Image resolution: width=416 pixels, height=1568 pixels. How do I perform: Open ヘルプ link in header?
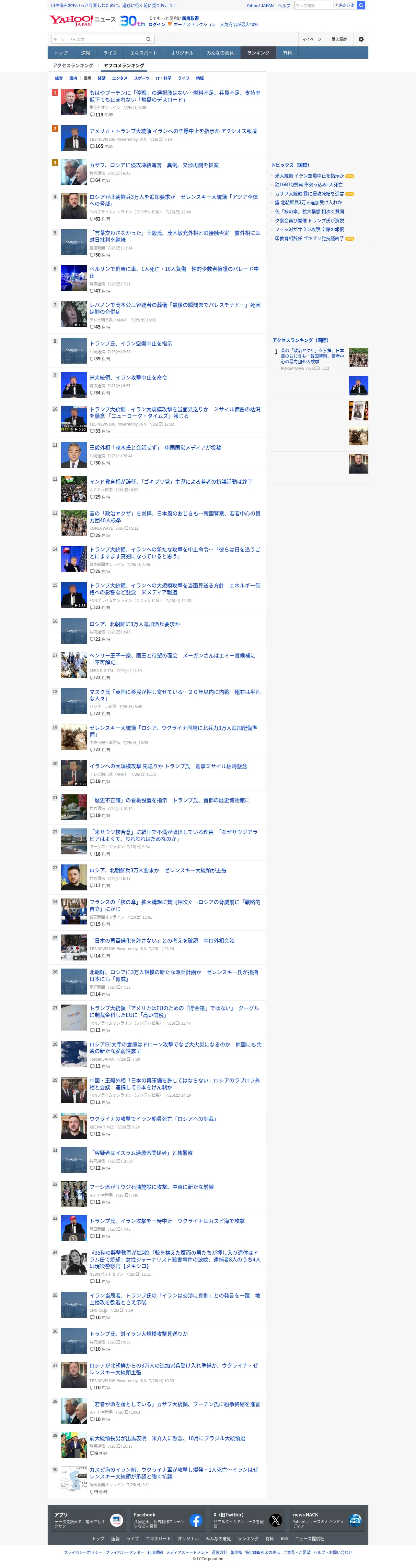(284, 6)
